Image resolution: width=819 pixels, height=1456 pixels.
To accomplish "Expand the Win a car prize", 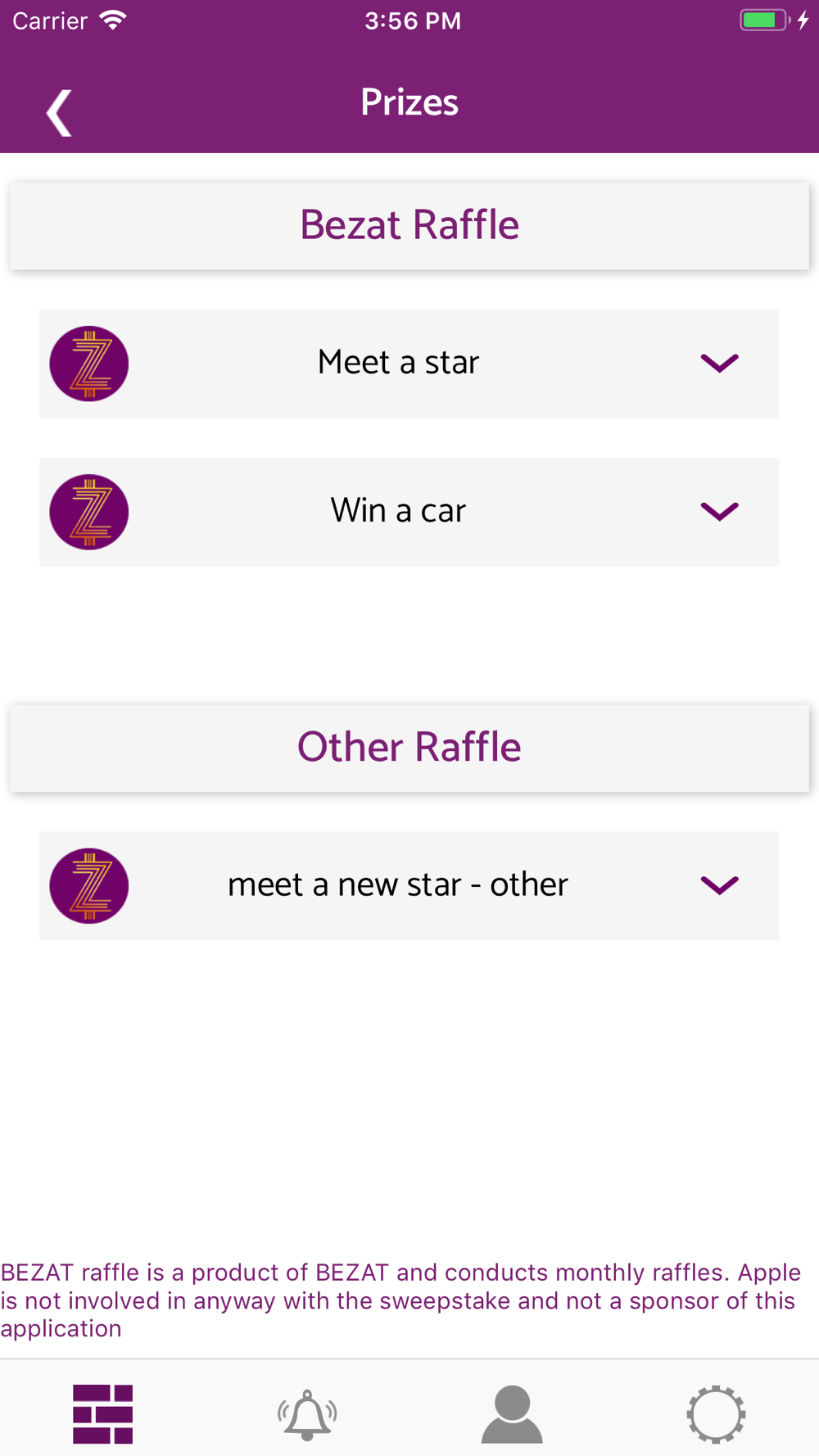I will coord(720,511).
